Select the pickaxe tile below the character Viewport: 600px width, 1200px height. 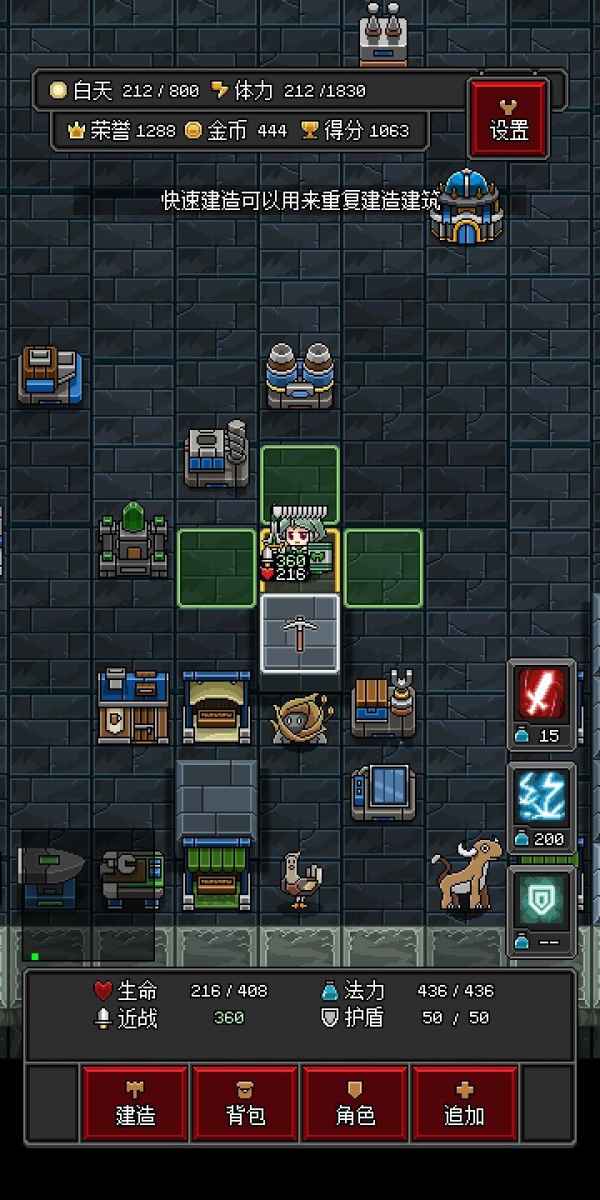pos(300,633)
